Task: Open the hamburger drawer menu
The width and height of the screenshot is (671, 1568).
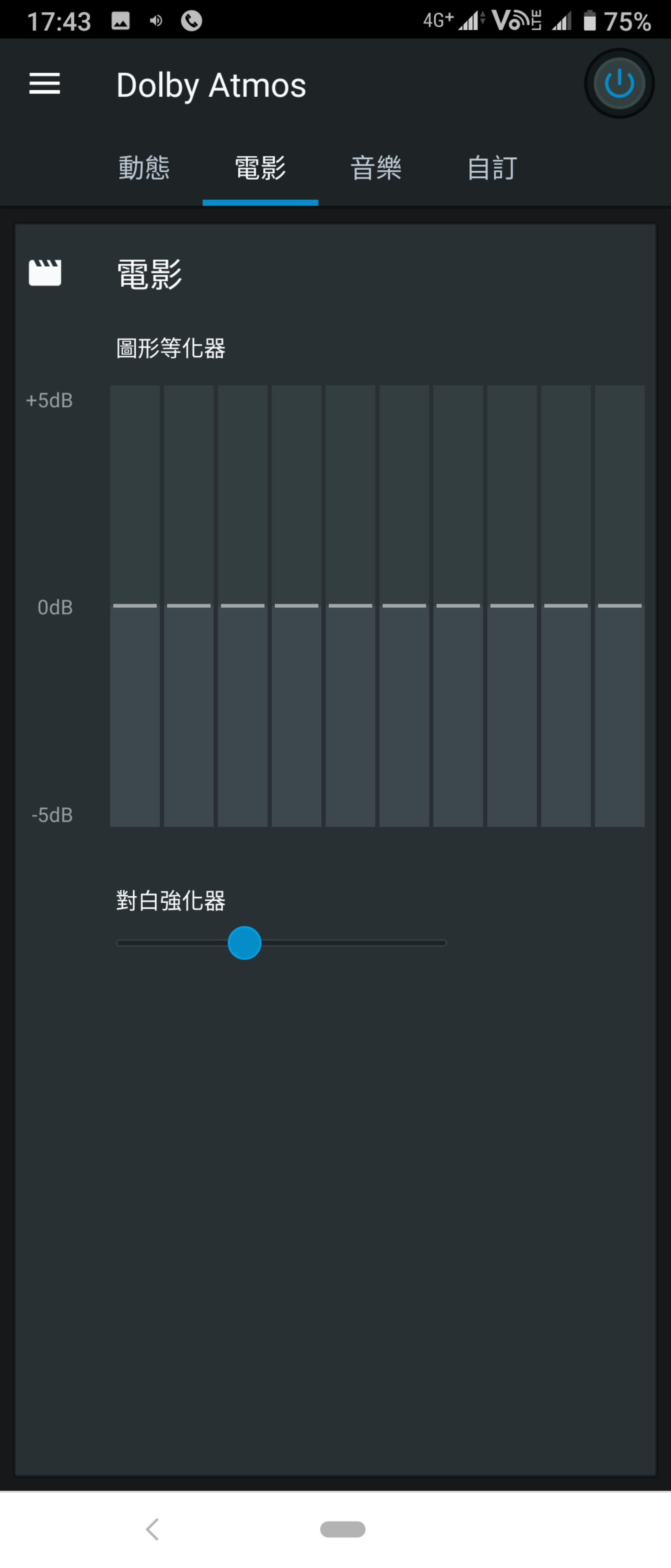Action: point(44,84)
